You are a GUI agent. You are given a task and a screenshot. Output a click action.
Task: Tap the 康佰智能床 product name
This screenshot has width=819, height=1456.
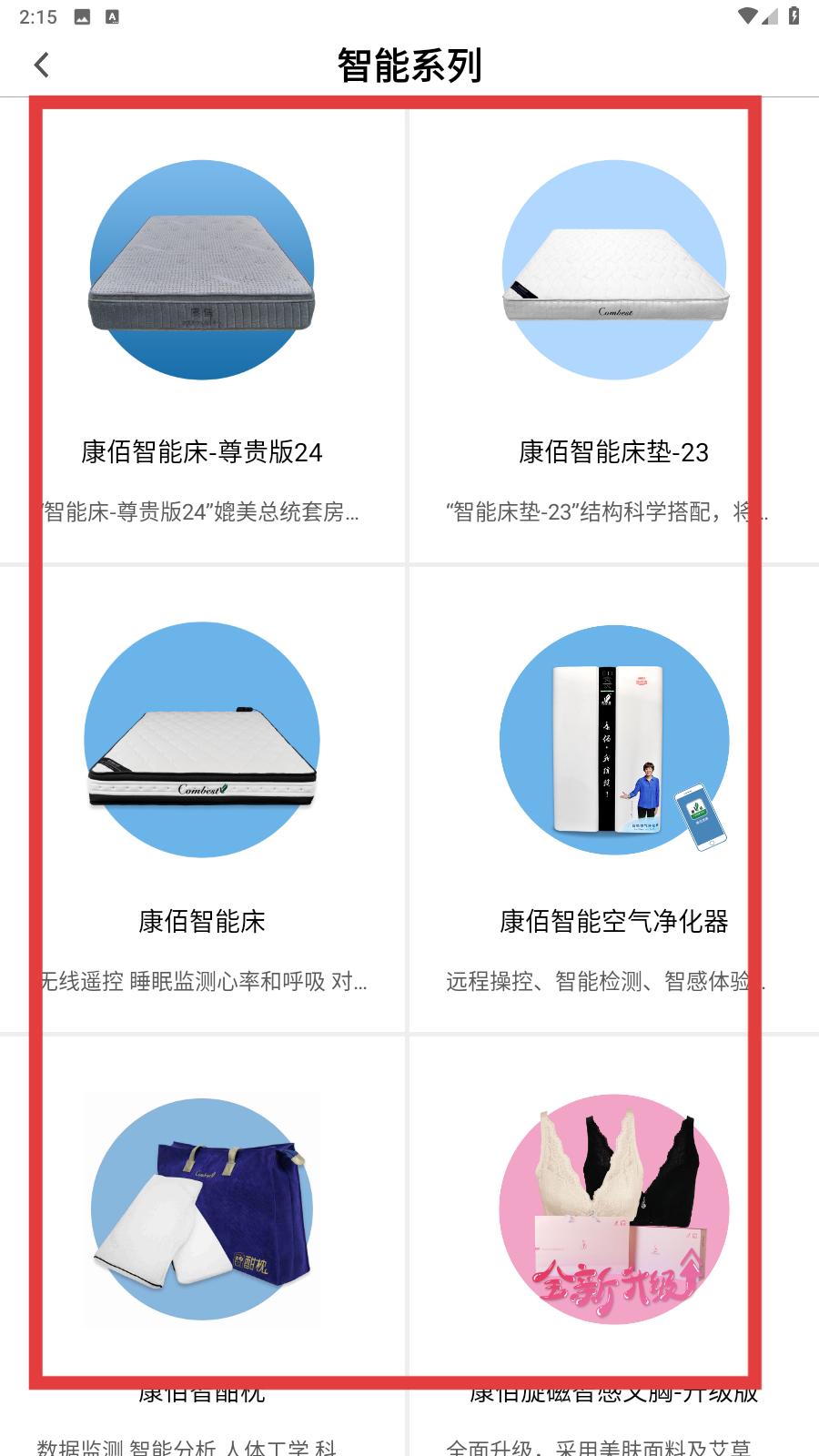(202, 923)
